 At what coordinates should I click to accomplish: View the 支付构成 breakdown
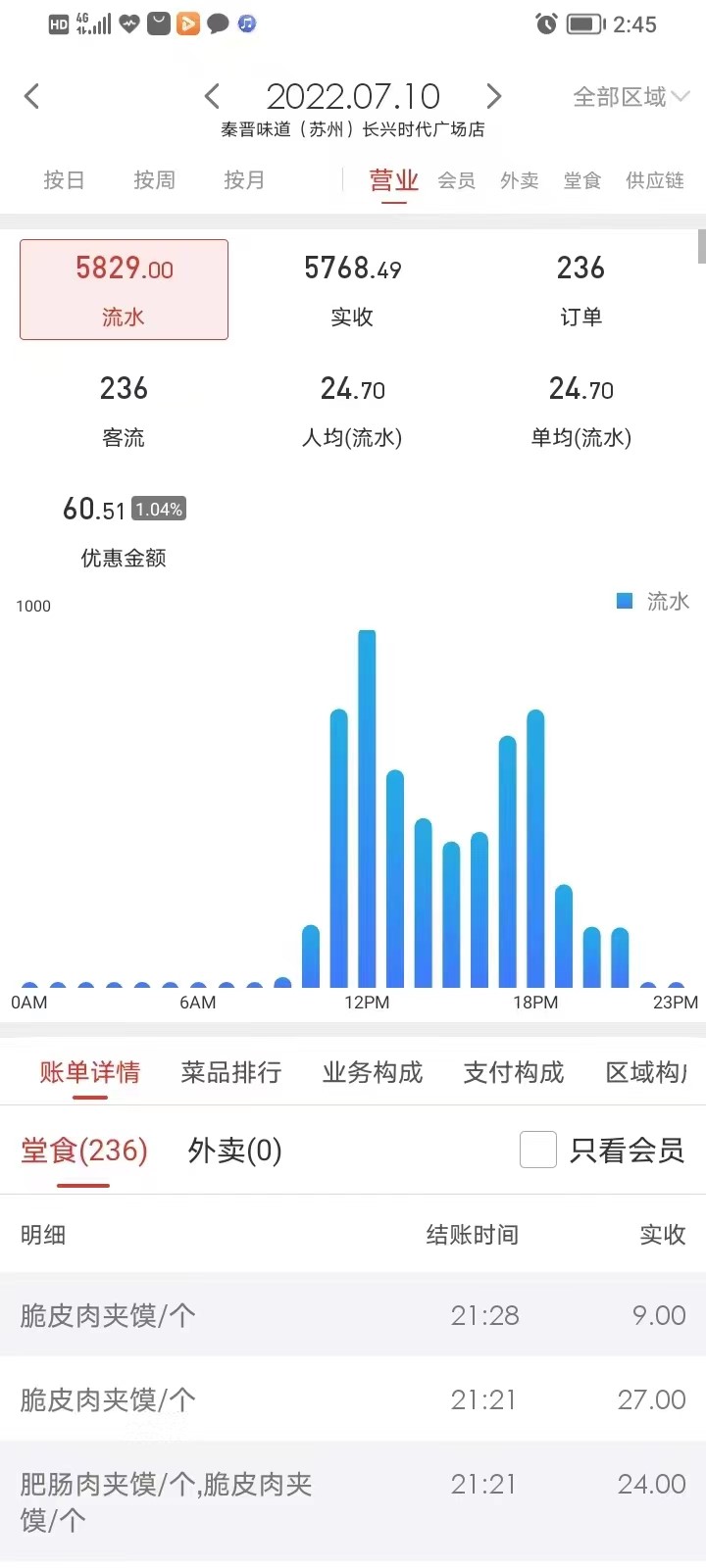[x=513, y=1072]
